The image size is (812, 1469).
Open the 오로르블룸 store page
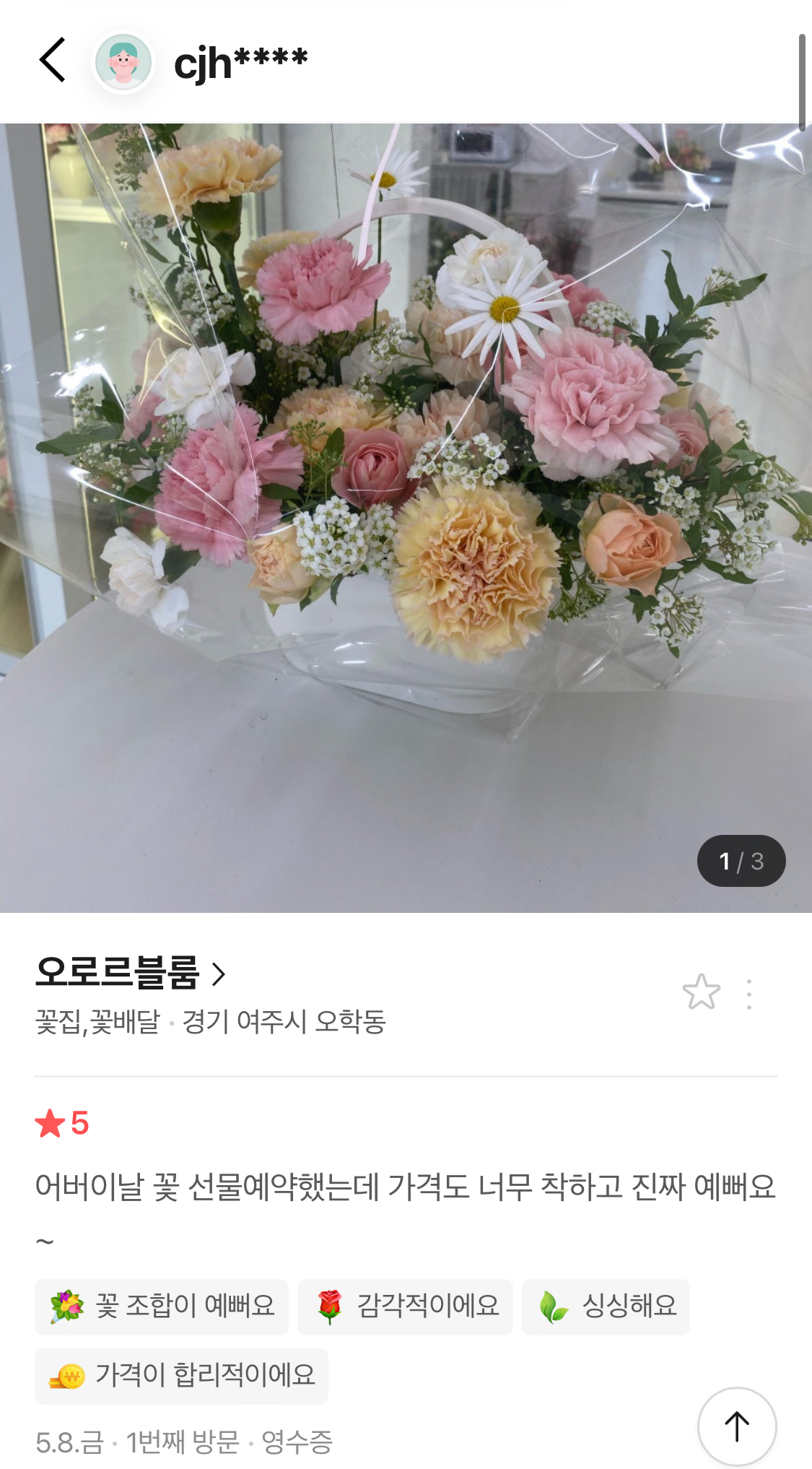click(131, 972)
